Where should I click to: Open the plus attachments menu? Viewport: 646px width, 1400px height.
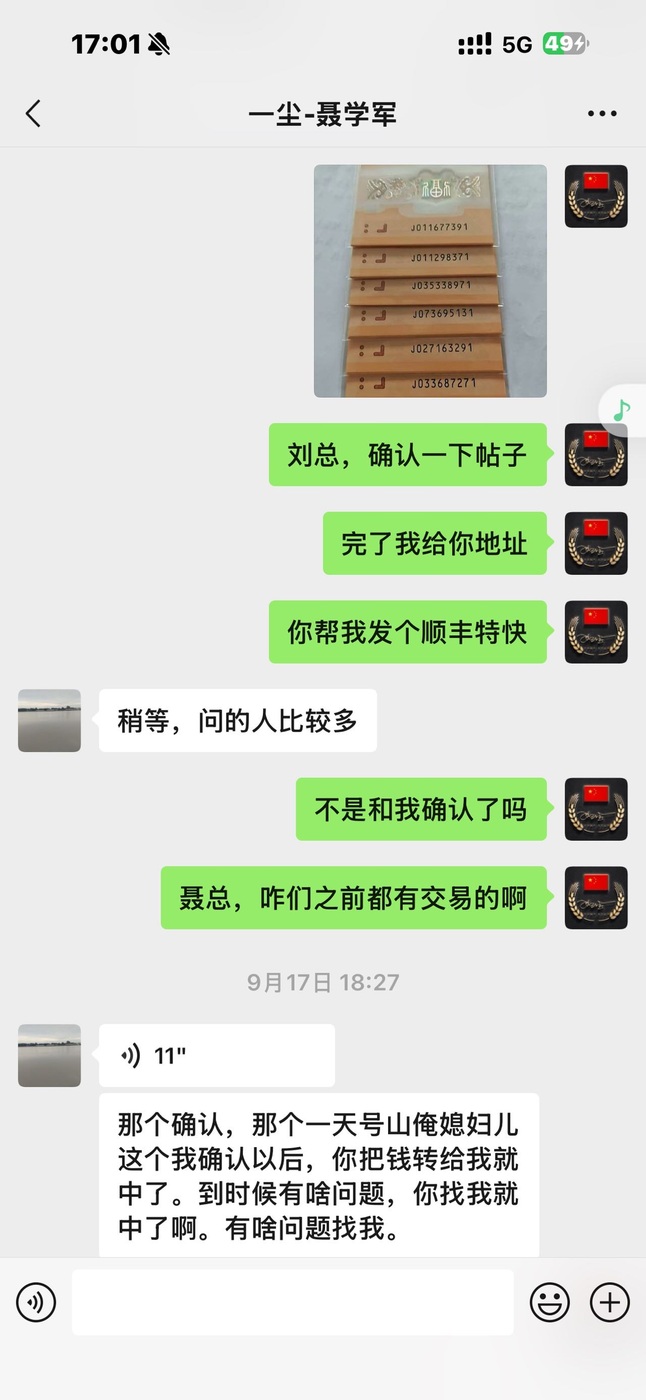click(x=610, y=1302)
